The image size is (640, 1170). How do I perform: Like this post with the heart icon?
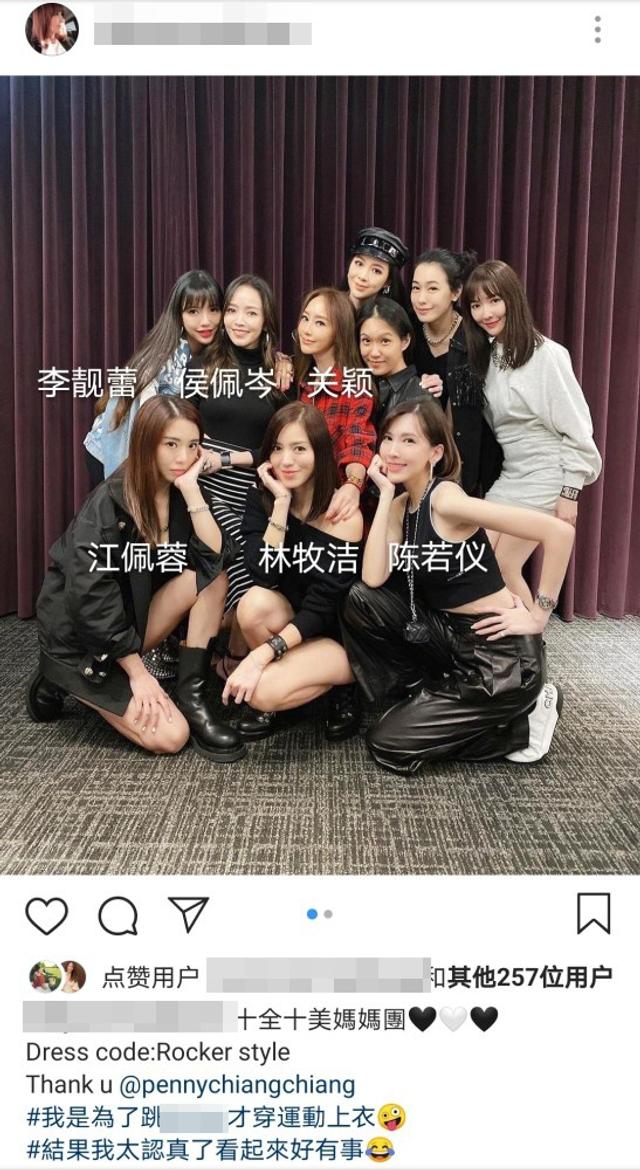coord(47,915)
